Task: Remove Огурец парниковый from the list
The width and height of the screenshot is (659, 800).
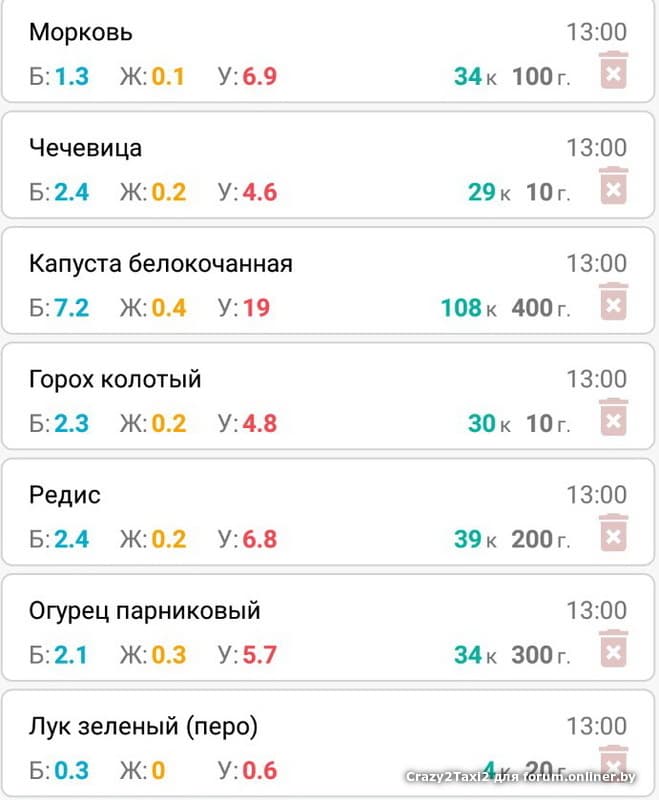Action: click(x=613, y=650)
